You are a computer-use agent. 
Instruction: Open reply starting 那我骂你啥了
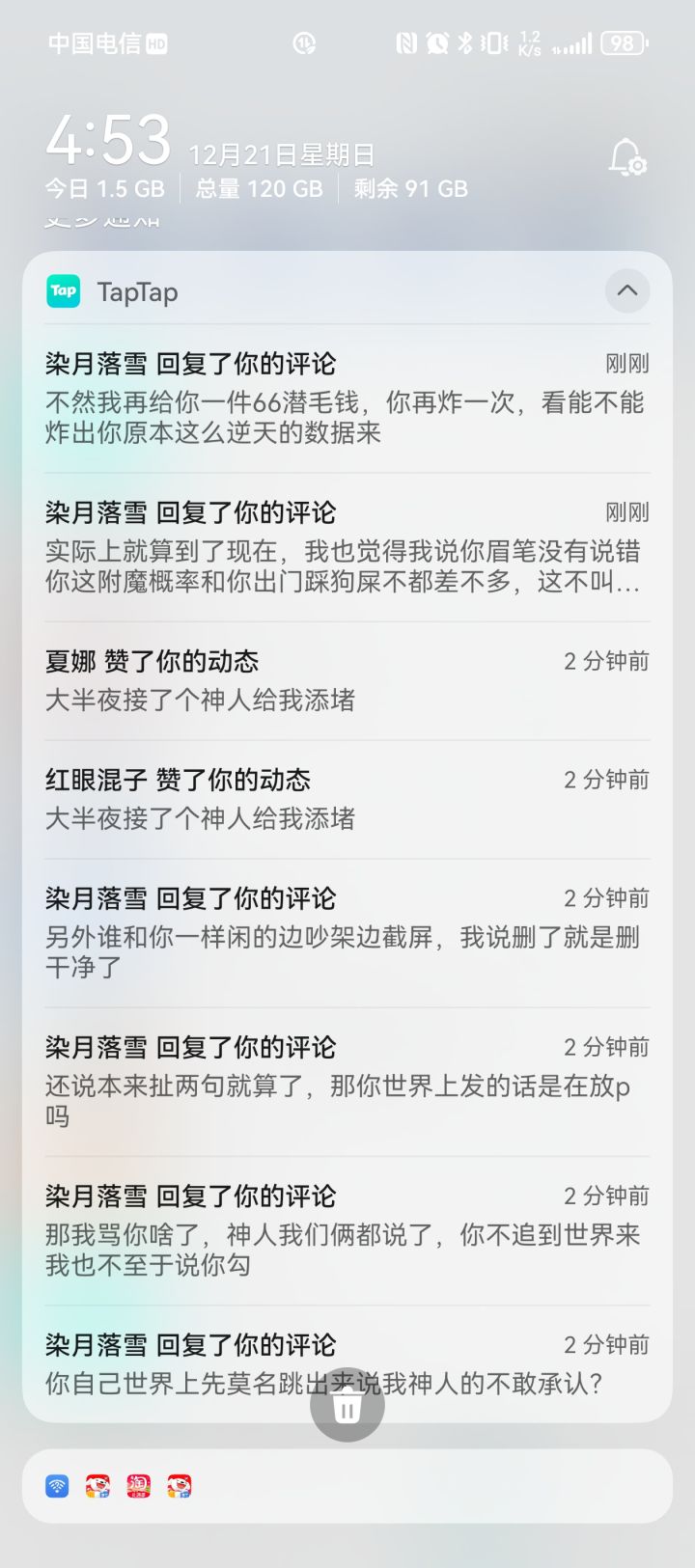pyautogui.click(x=347, y=1230)
